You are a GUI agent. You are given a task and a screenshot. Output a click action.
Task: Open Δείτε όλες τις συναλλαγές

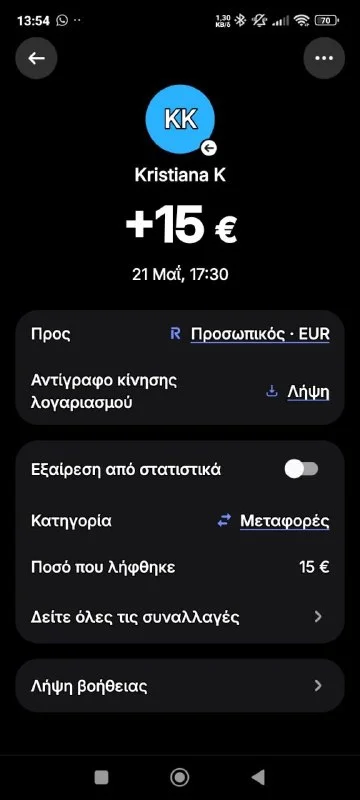pos(180,617)
